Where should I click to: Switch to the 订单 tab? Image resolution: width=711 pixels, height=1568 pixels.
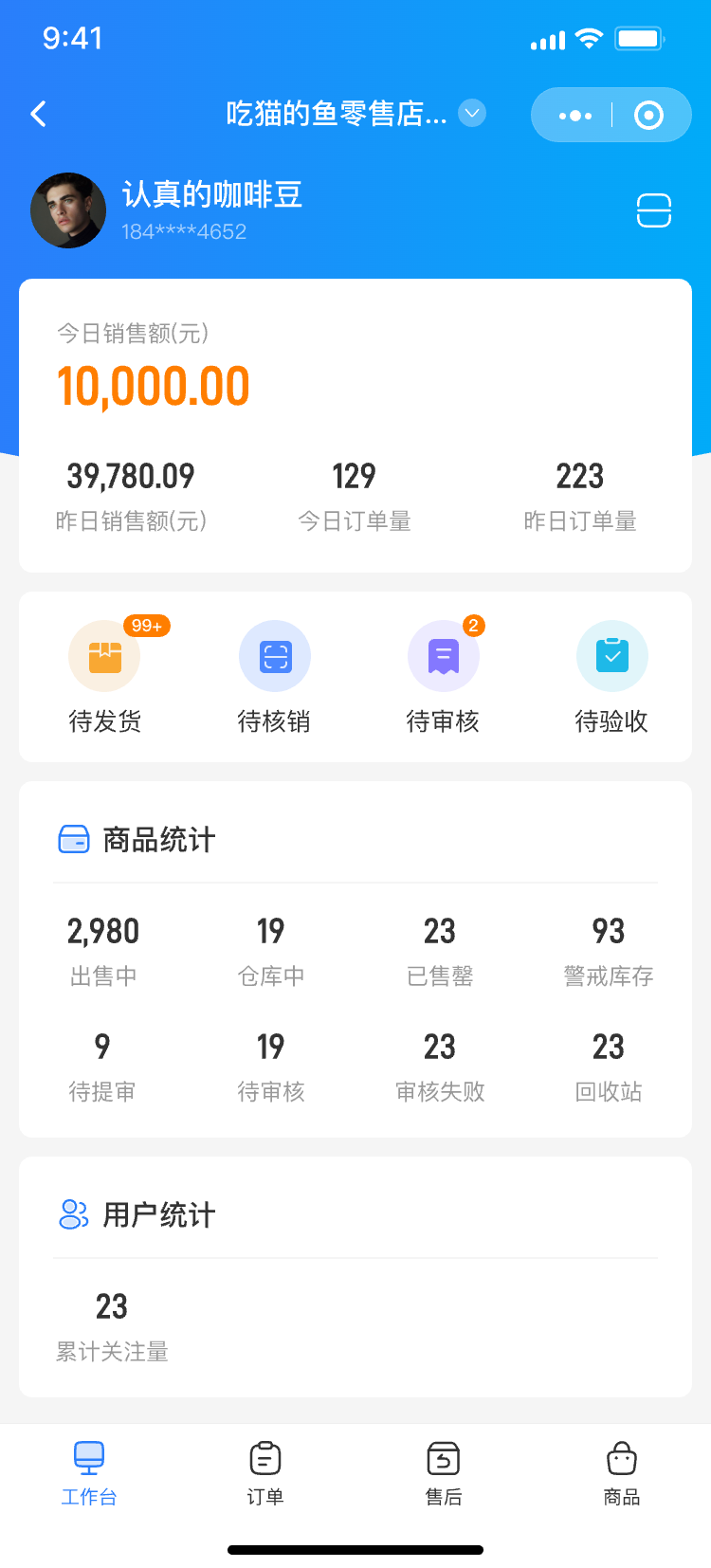[265, 1473]
